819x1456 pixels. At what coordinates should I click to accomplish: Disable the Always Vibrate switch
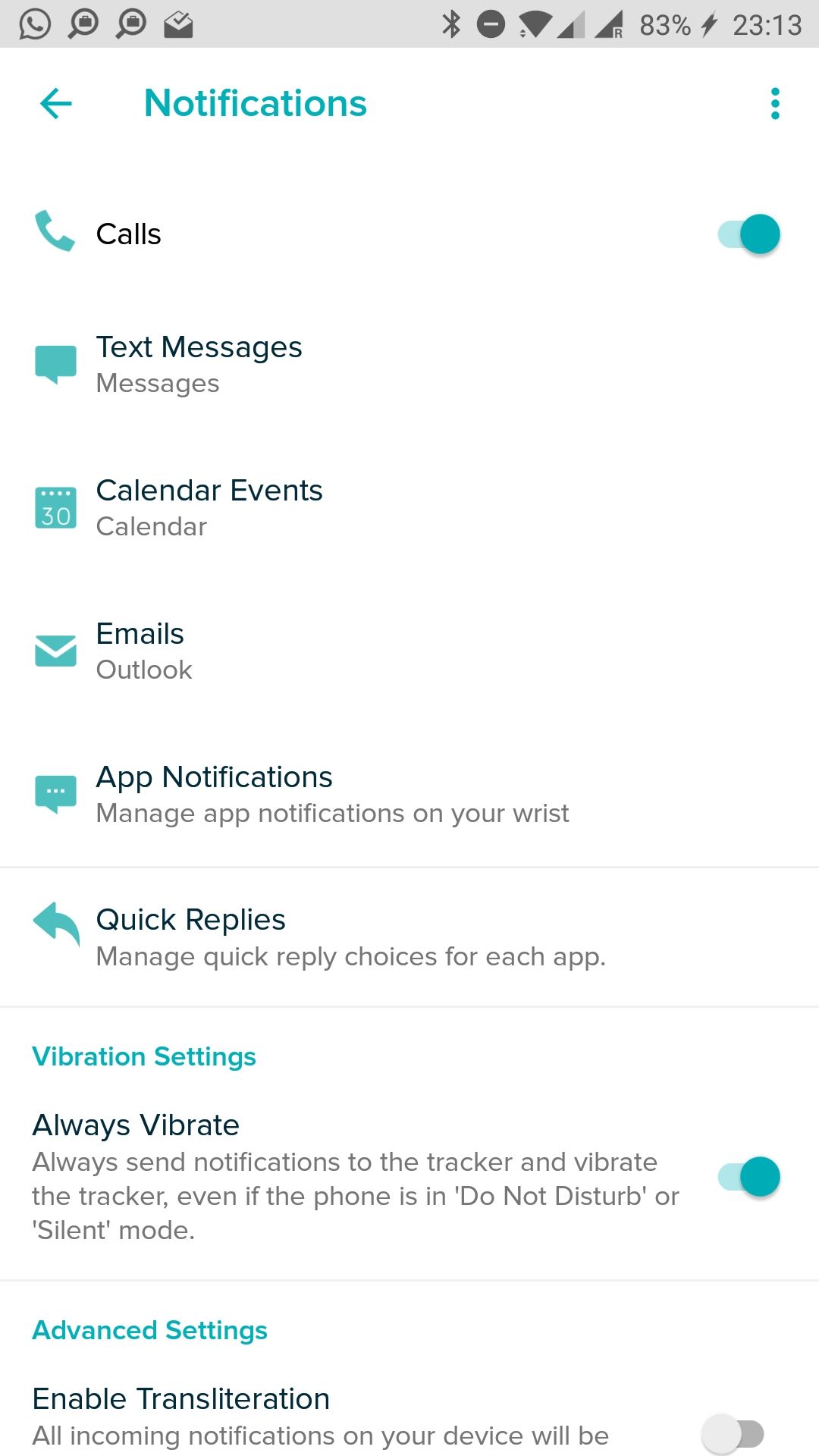click(748, 1177)
